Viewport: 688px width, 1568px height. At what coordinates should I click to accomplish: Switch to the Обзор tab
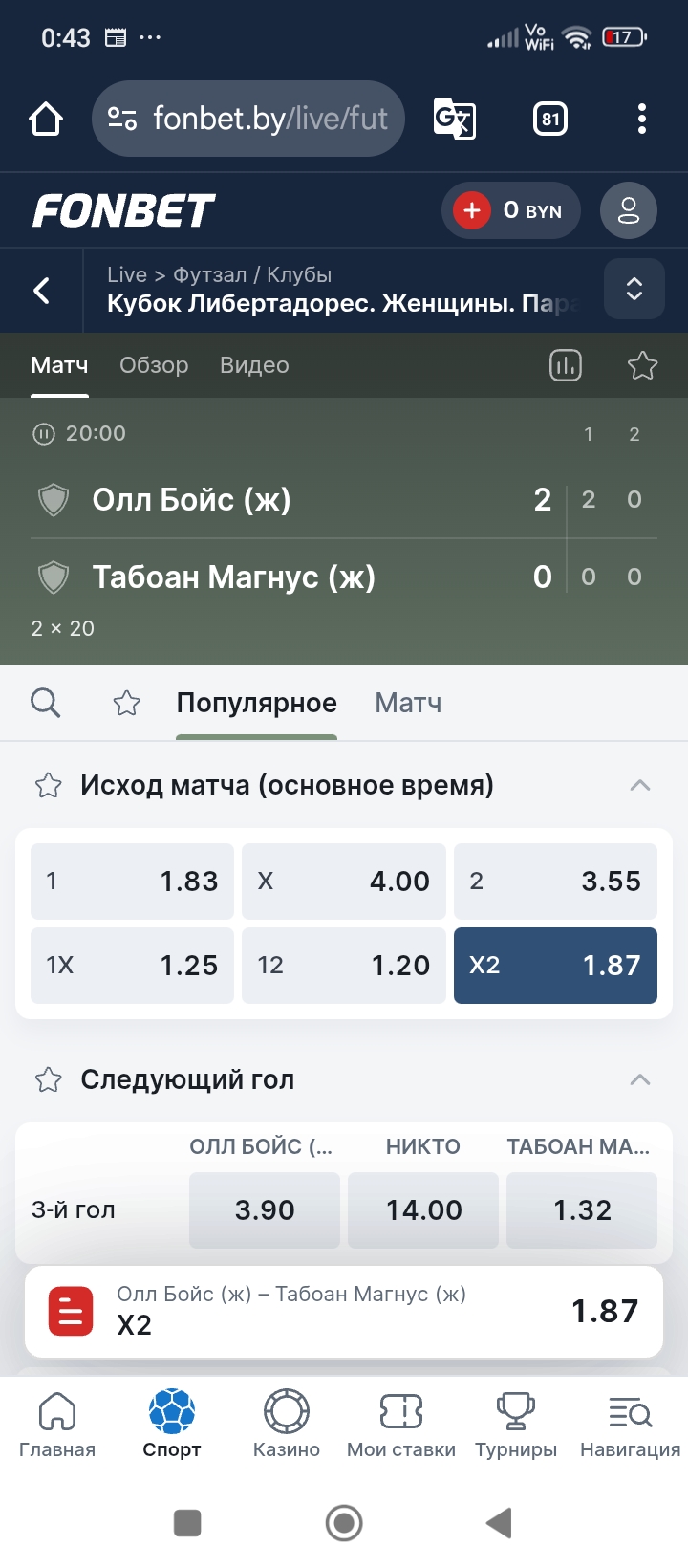(154, 365)
